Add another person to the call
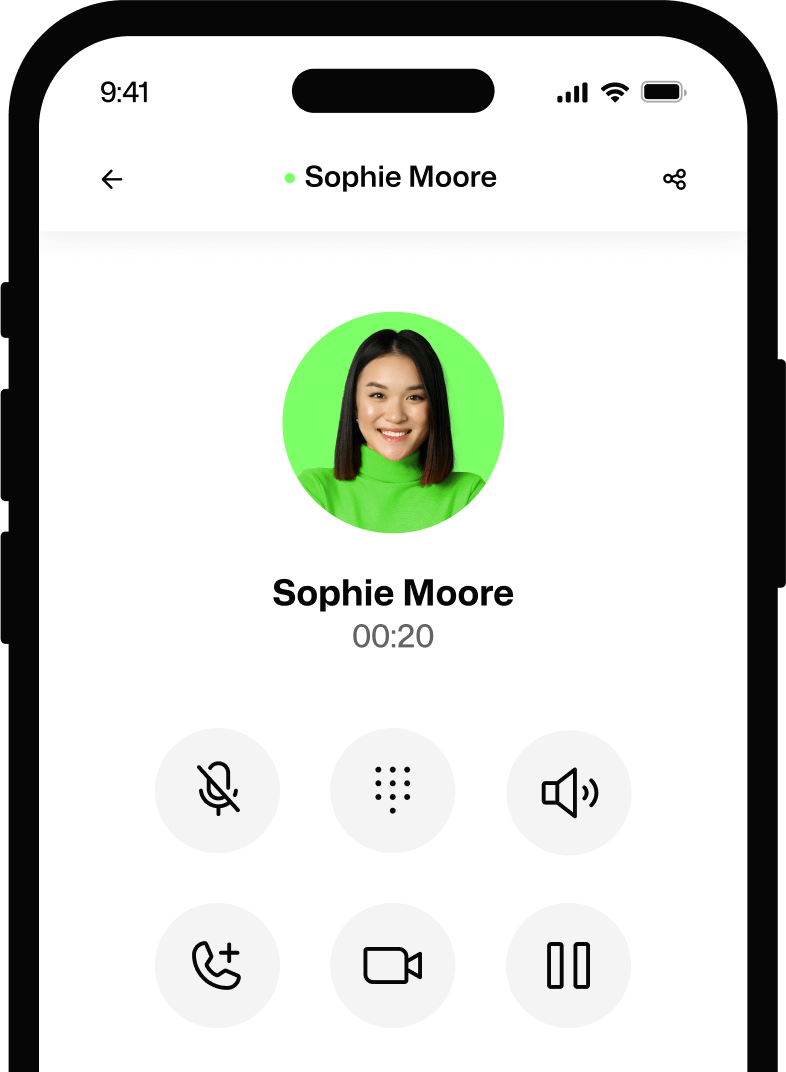 pos(218,964)
